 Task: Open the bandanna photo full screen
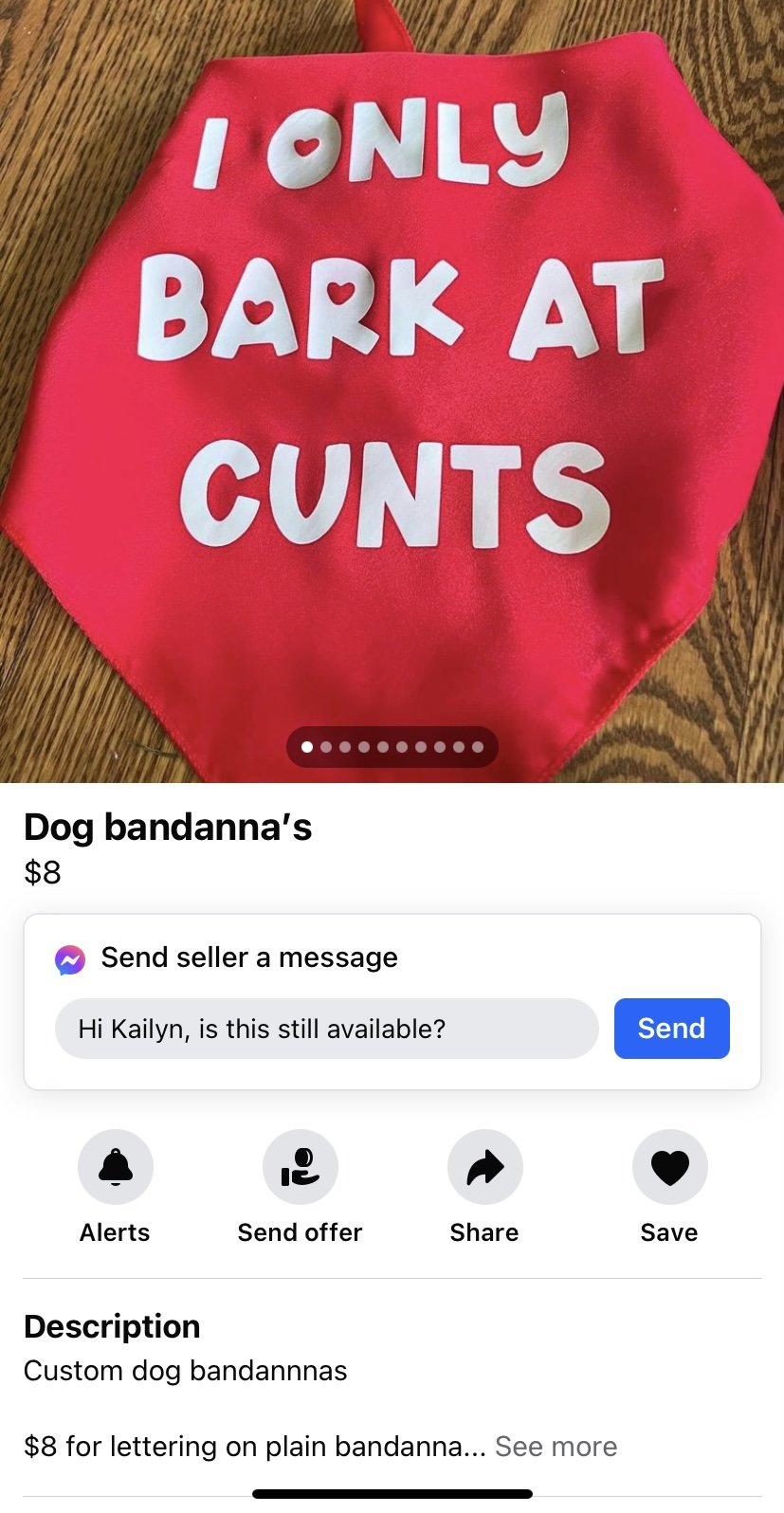[x=392, y=379]
